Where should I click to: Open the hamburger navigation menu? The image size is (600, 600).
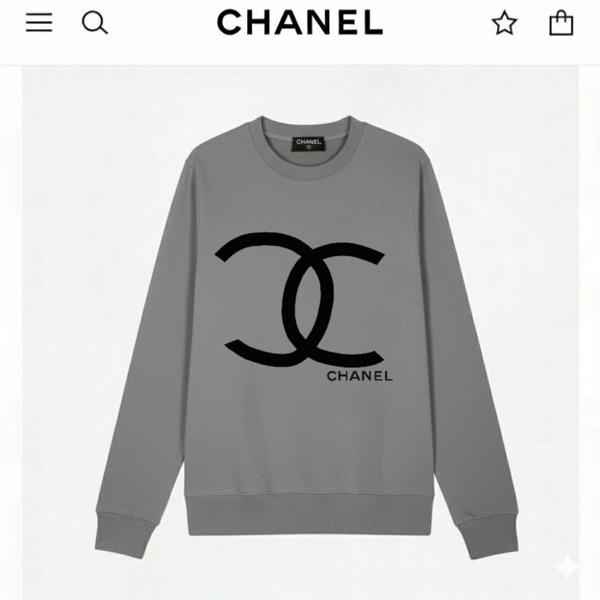(x=39, y=22)
